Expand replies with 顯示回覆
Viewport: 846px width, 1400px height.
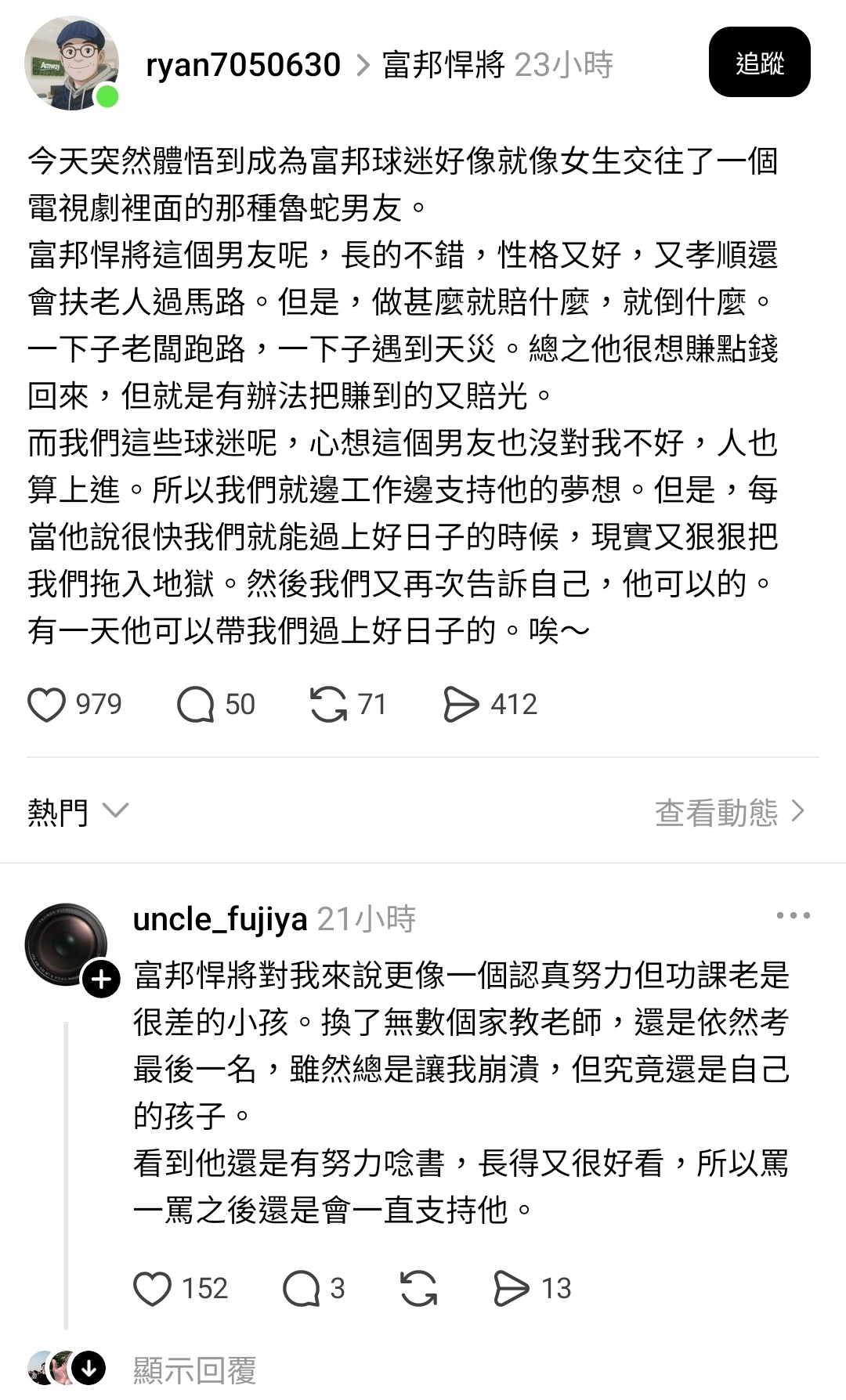(x=194, y=1370)
